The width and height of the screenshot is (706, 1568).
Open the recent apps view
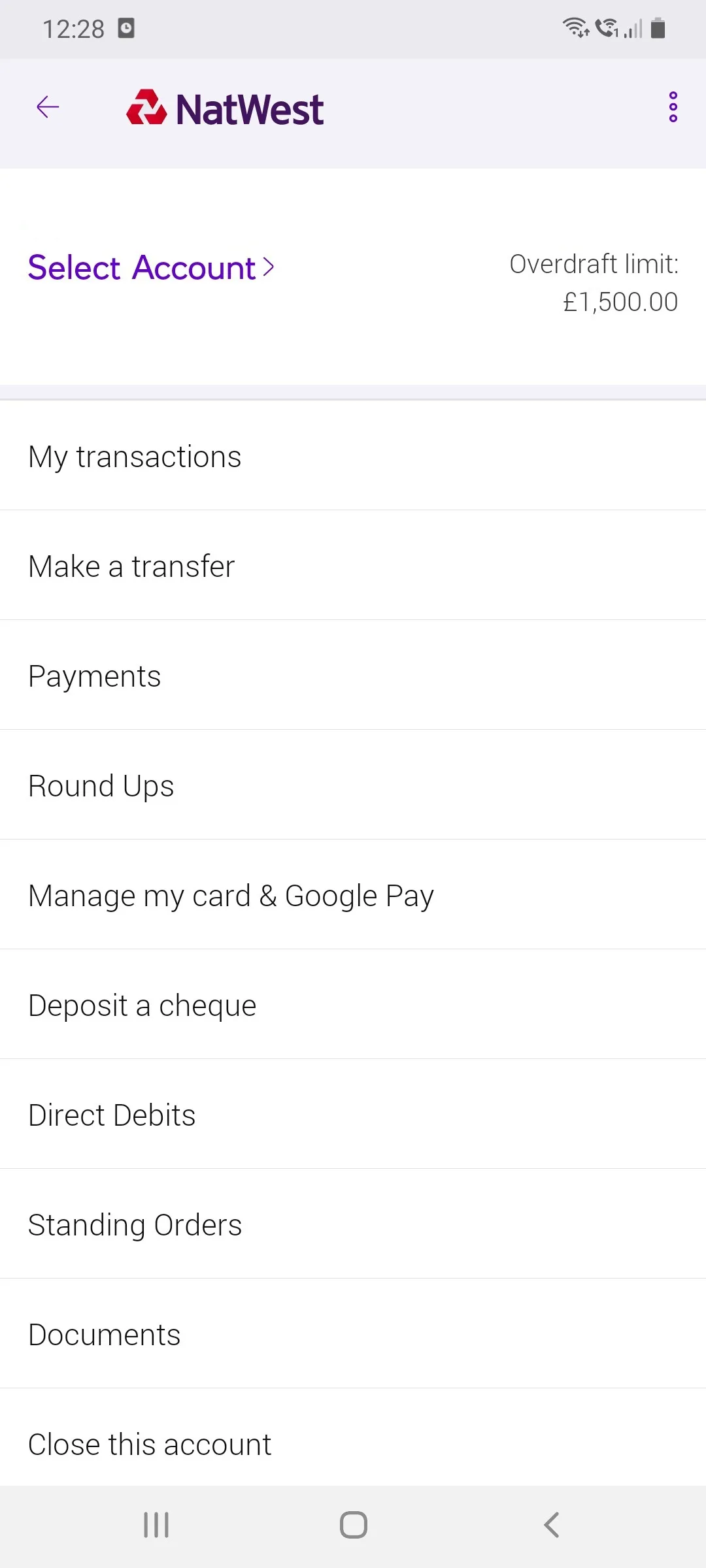click(x=156, y=1525)
